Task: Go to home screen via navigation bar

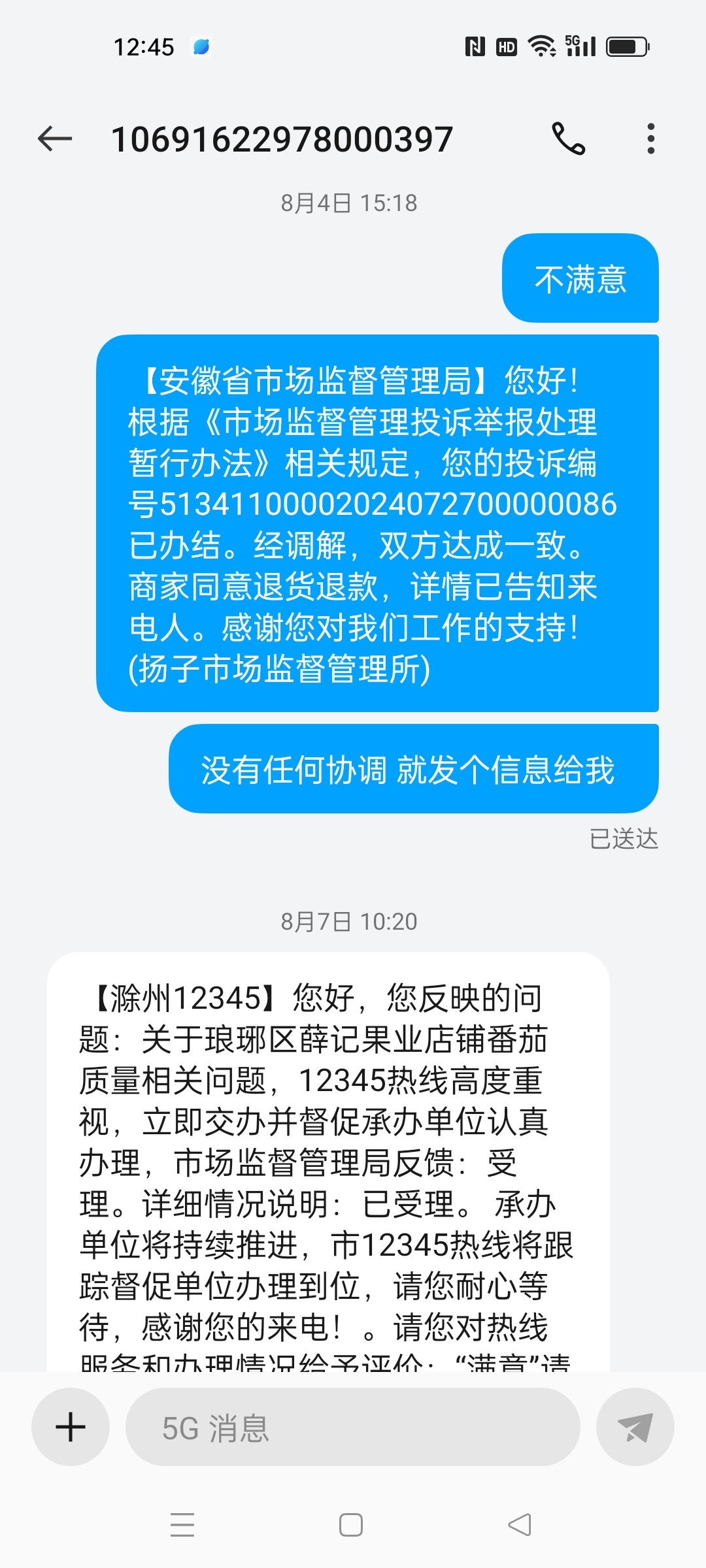Action: tap(351, 1525)
